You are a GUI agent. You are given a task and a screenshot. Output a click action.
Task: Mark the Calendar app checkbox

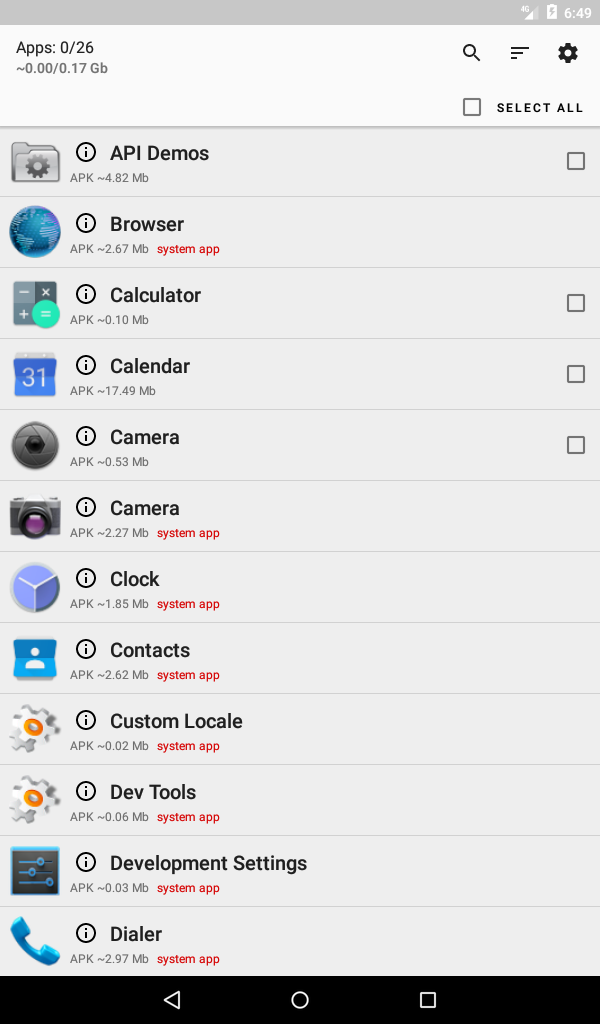576,374
